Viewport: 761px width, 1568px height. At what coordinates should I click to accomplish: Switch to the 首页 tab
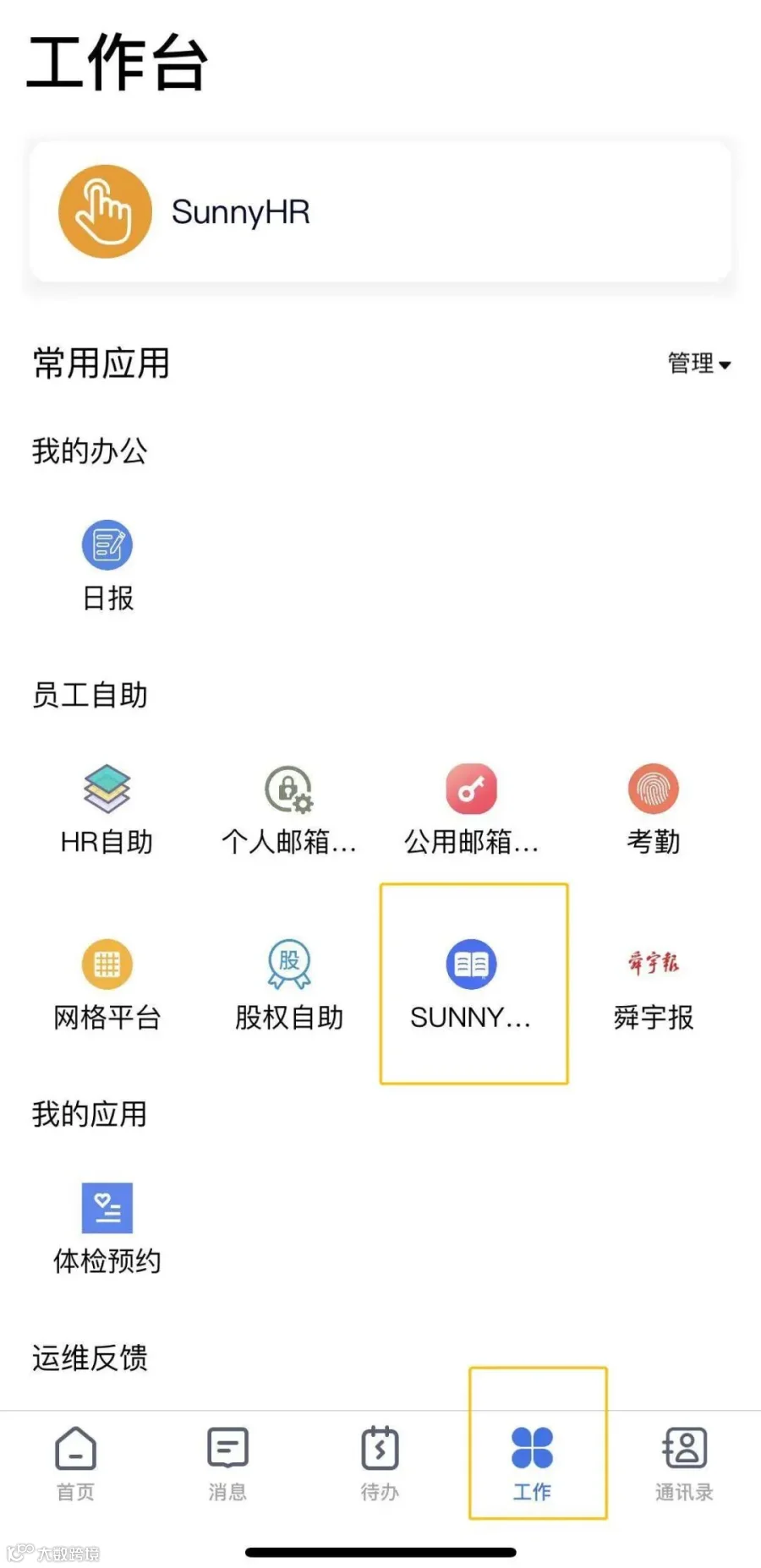pos(76,1464)
